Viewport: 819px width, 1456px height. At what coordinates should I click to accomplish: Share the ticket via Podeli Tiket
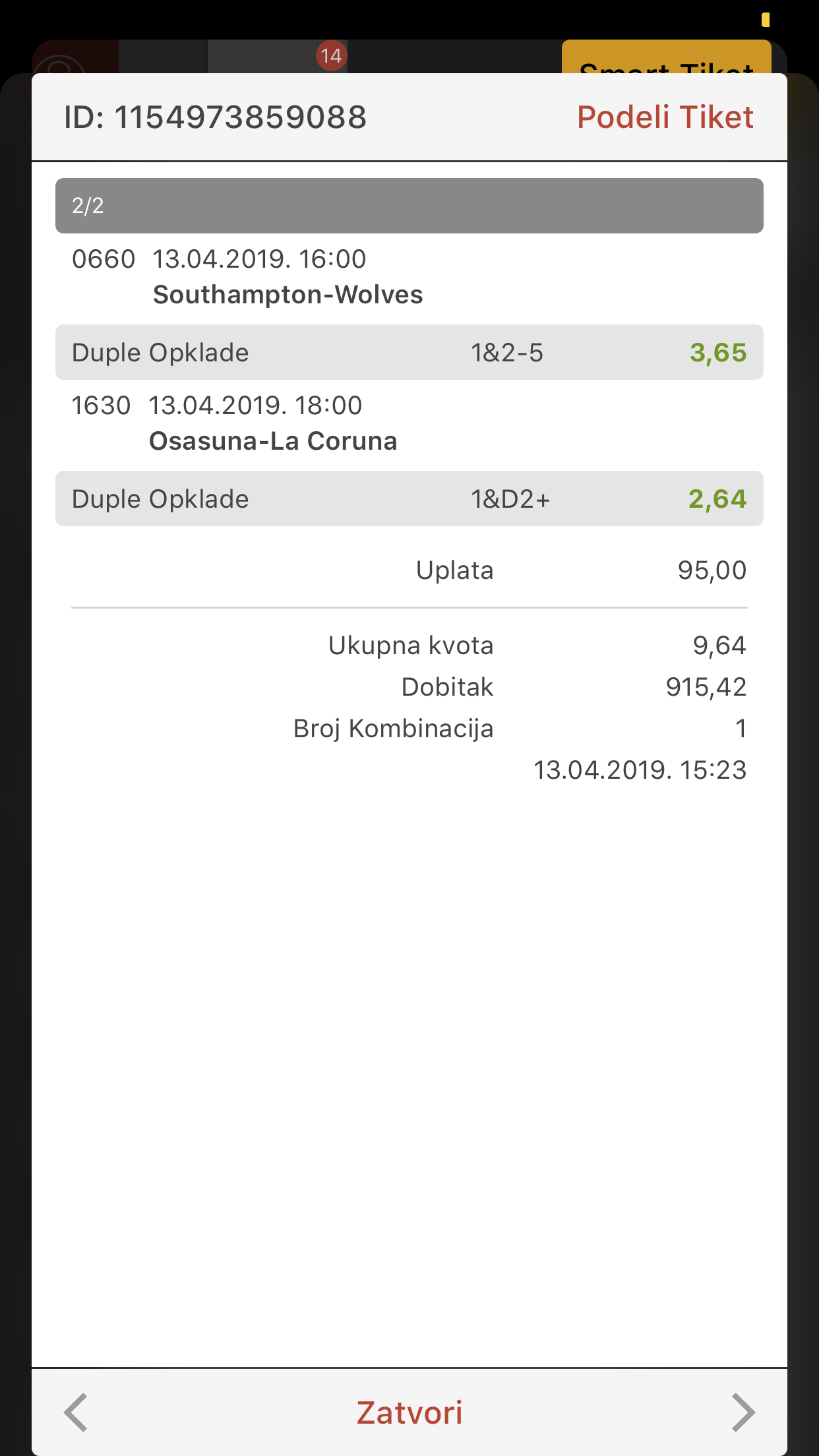(665, 117)
